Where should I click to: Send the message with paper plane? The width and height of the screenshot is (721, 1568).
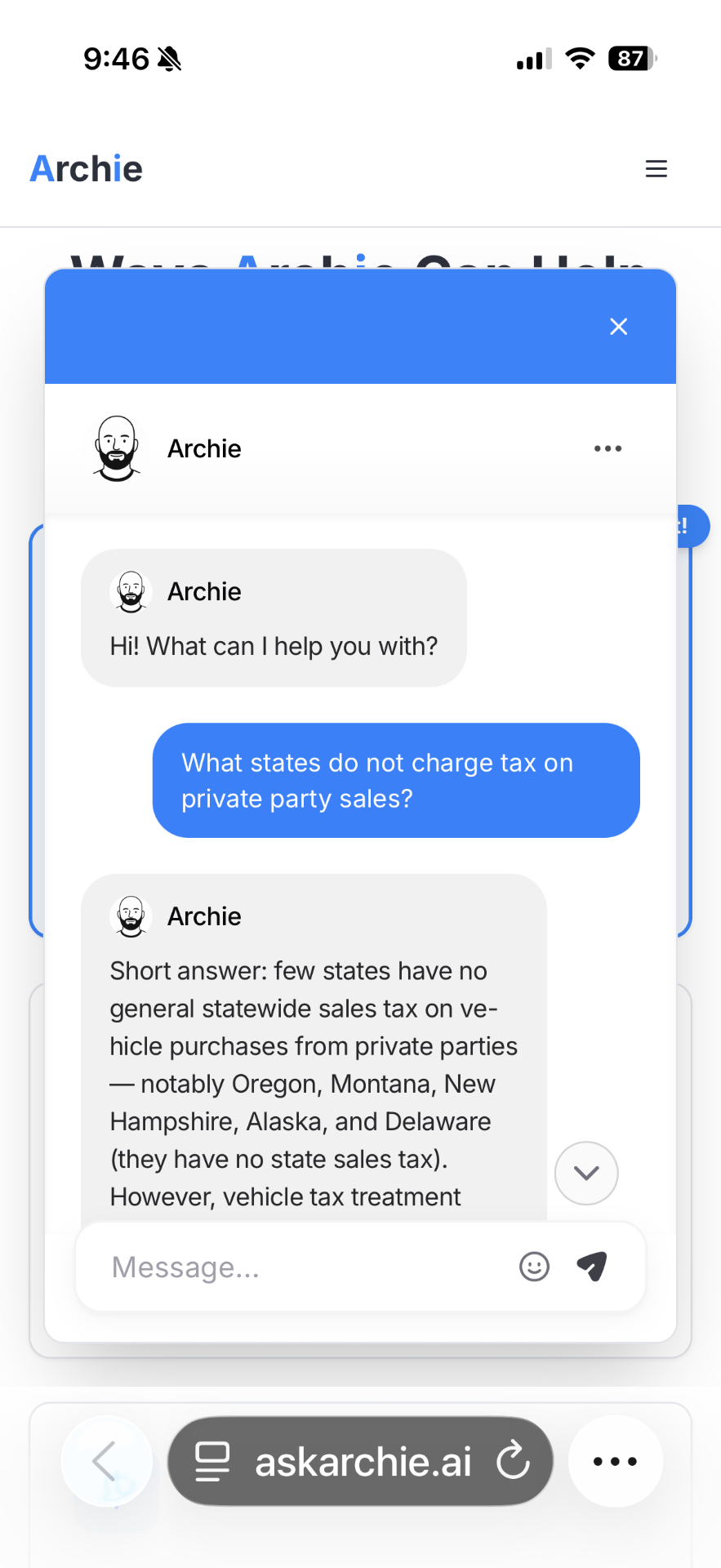coord(592,1266)
